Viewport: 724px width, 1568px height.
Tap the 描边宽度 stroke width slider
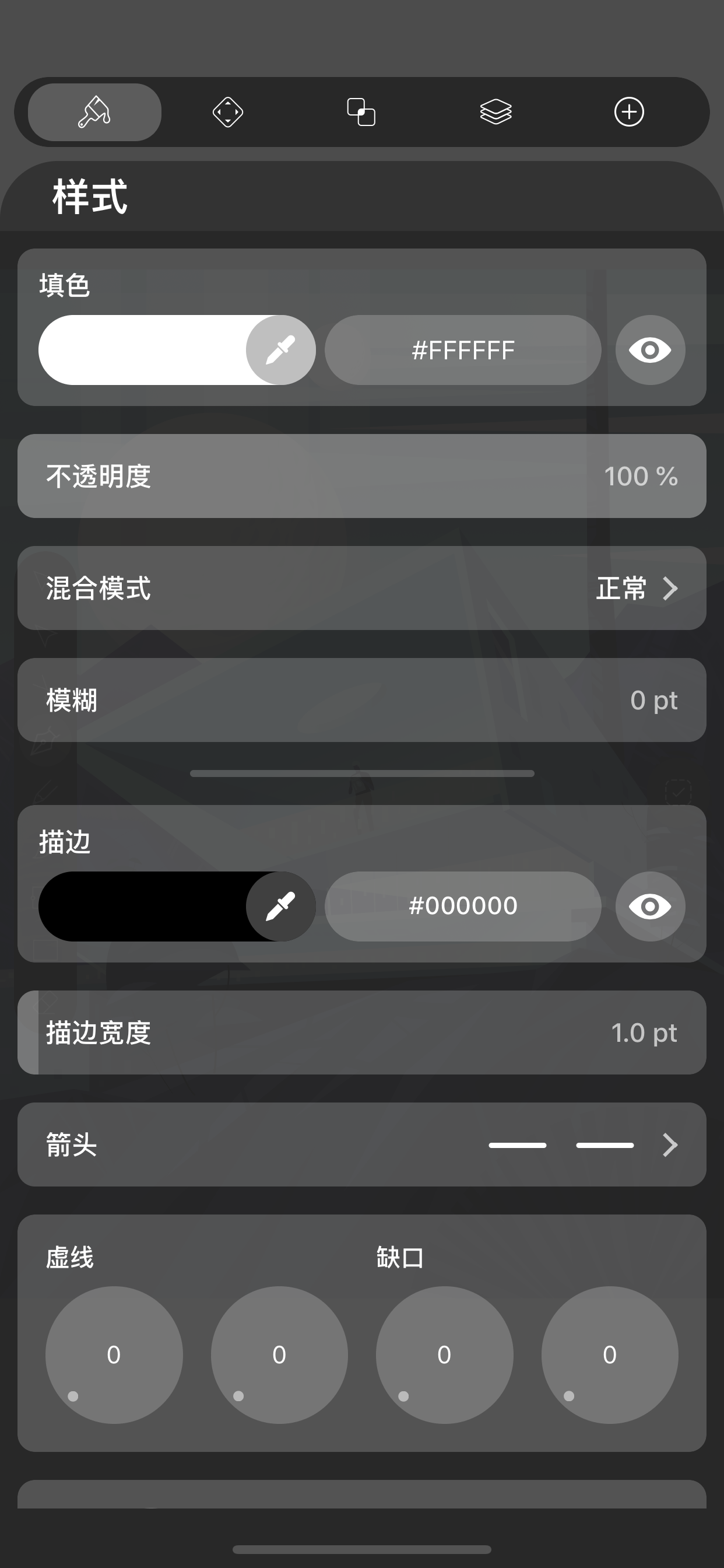[362, 1032]
